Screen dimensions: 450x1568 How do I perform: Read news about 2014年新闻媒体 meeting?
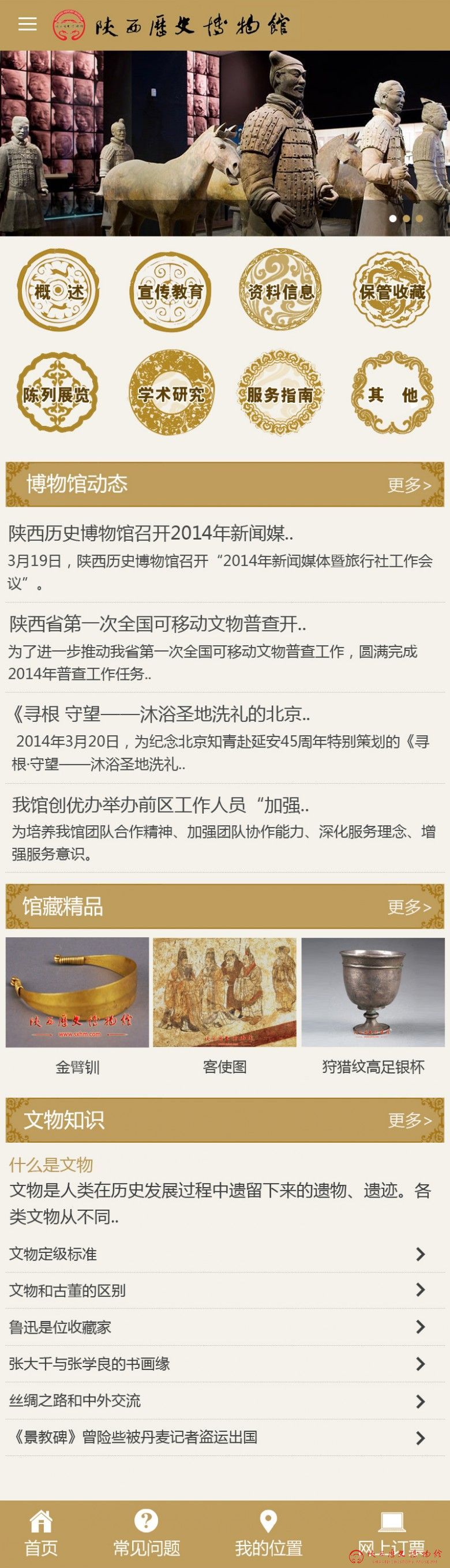151,534
